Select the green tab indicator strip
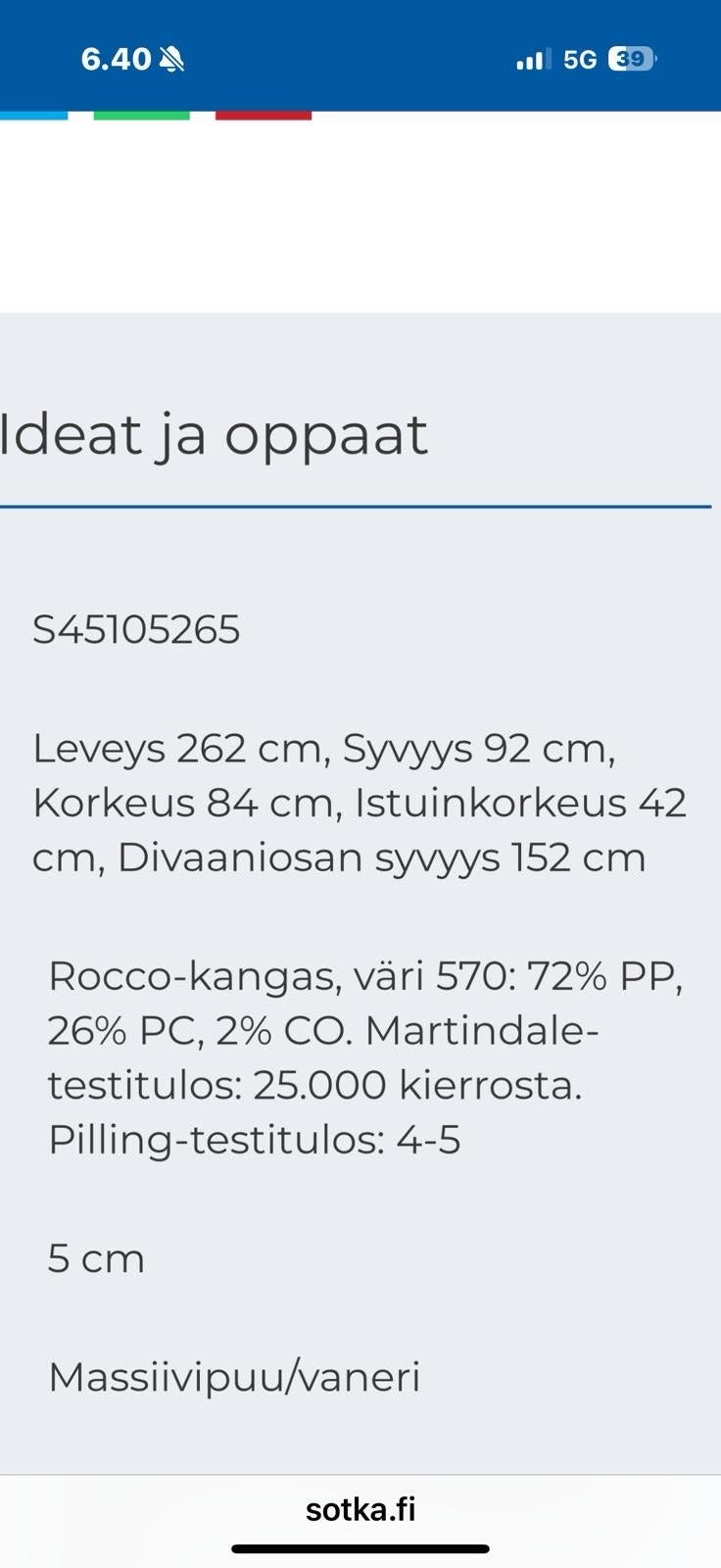721x1568 pixels. point(140,117)
